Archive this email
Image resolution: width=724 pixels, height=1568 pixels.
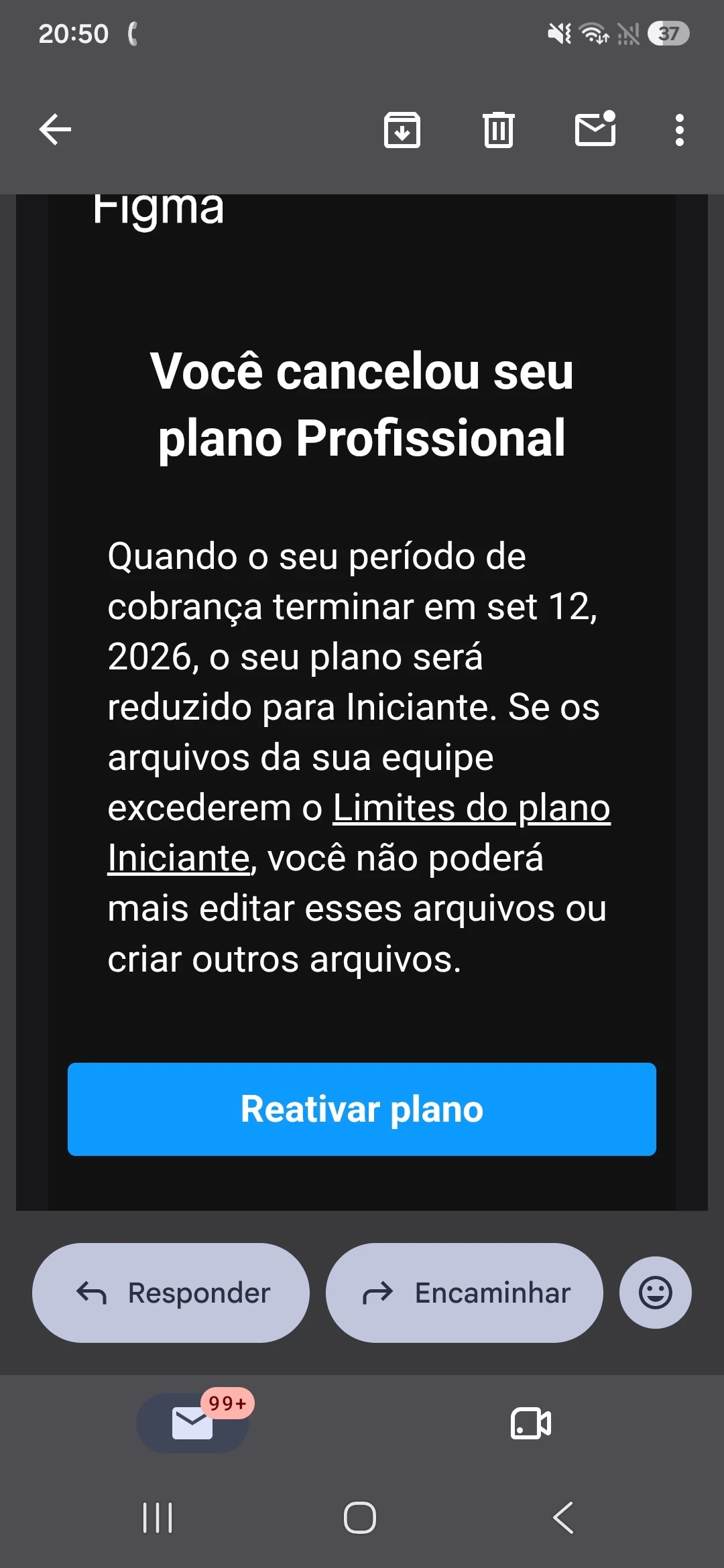402,129
